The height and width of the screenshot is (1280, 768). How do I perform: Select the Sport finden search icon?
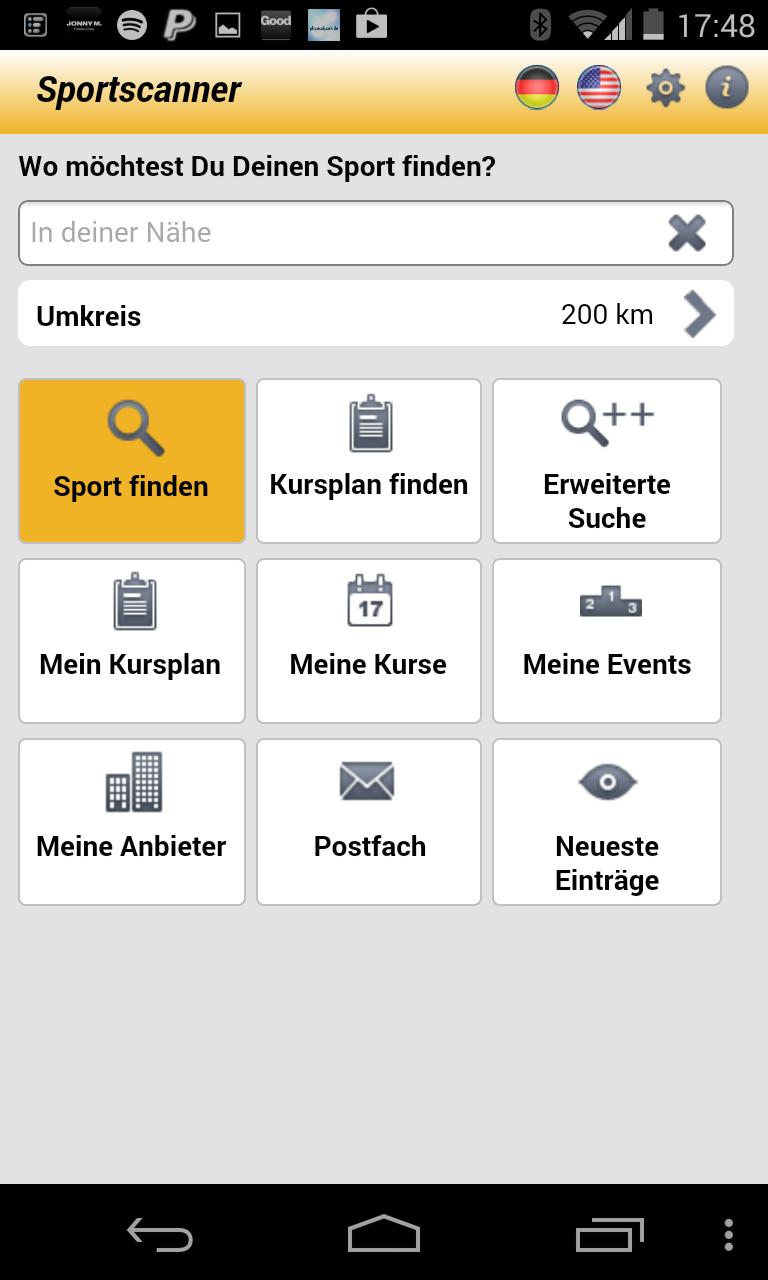(131, 460)
